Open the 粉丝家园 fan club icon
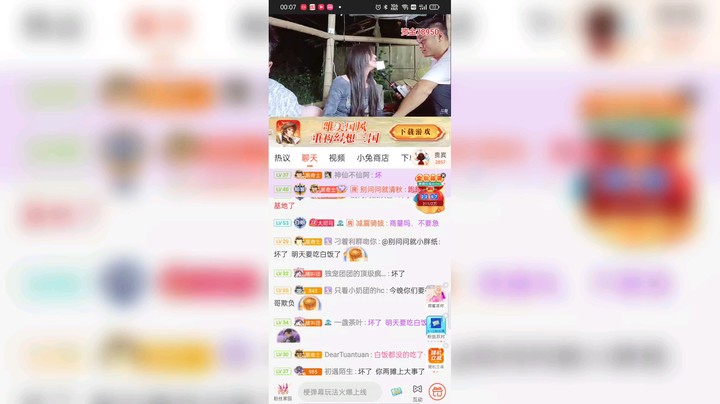This screenshot has height=404, width=720. [x=283, y=392]
